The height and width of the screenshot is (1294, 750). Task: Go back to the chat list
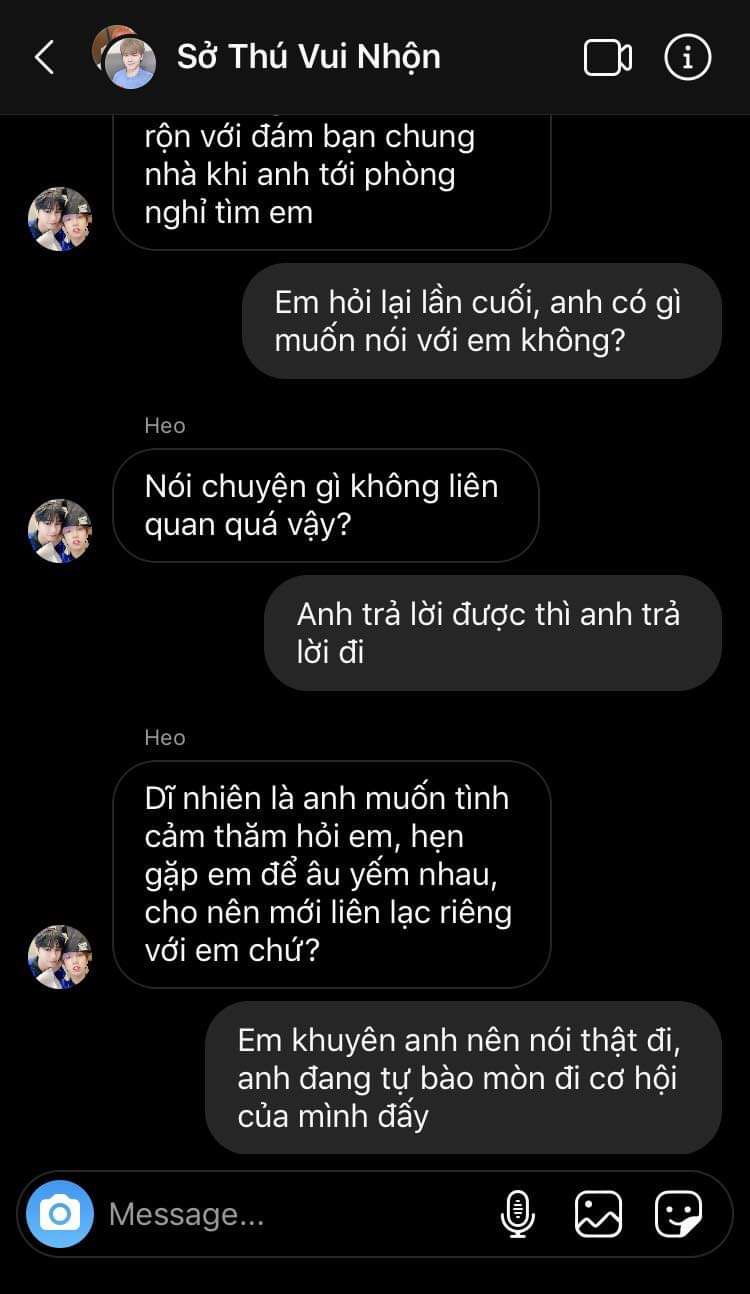tap(44, 58)
